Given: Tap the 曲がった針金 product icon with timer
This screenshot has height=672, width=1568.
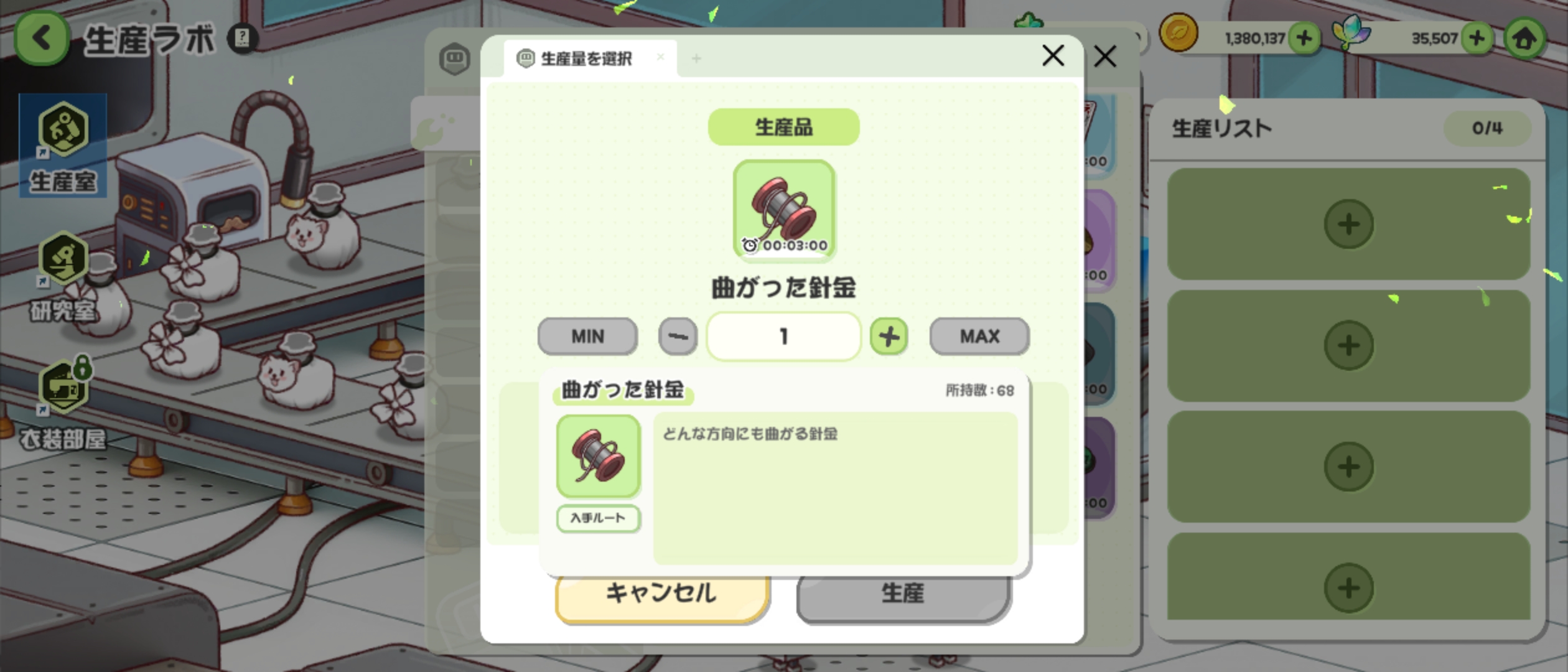Looking at the screenshot, I should point(784,210).
